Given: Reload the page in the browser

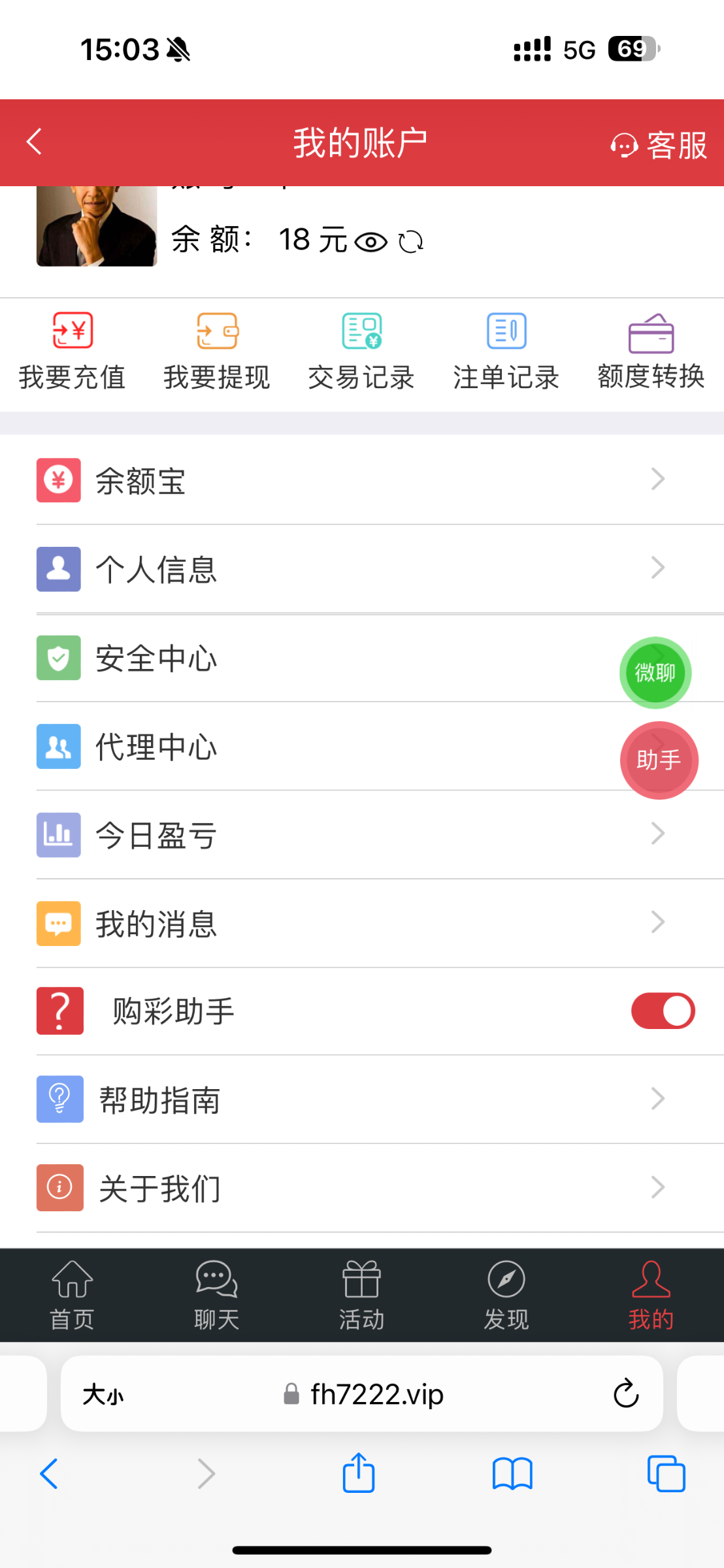Looking at the screenshot, I should (x=625, y=1394).
